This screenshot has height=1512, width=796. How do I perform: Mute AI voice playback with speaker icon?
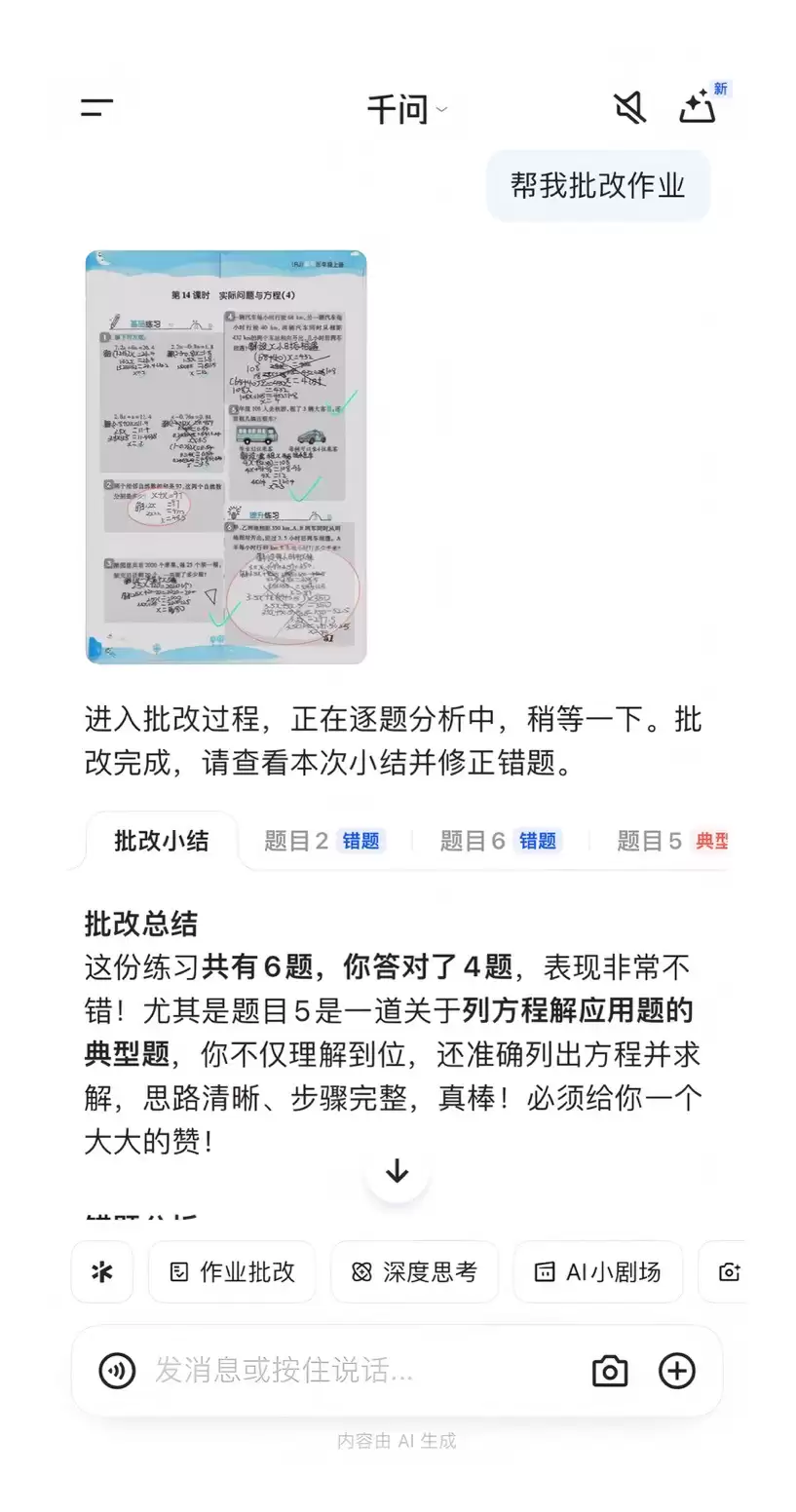[x=630, y=108]
